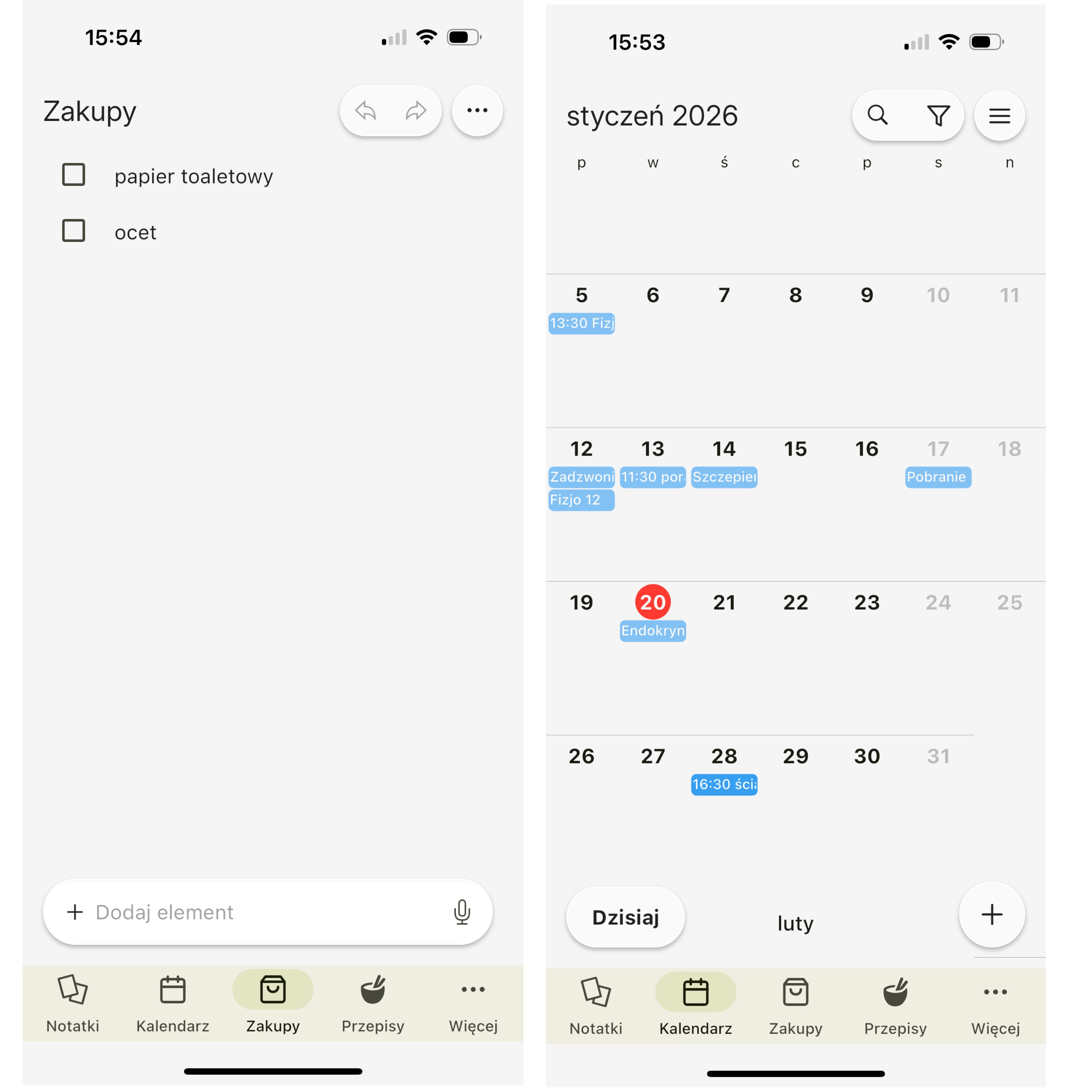Open the calendar hamburger menu
1092x1092 pixels.
(x=999, y=116)
